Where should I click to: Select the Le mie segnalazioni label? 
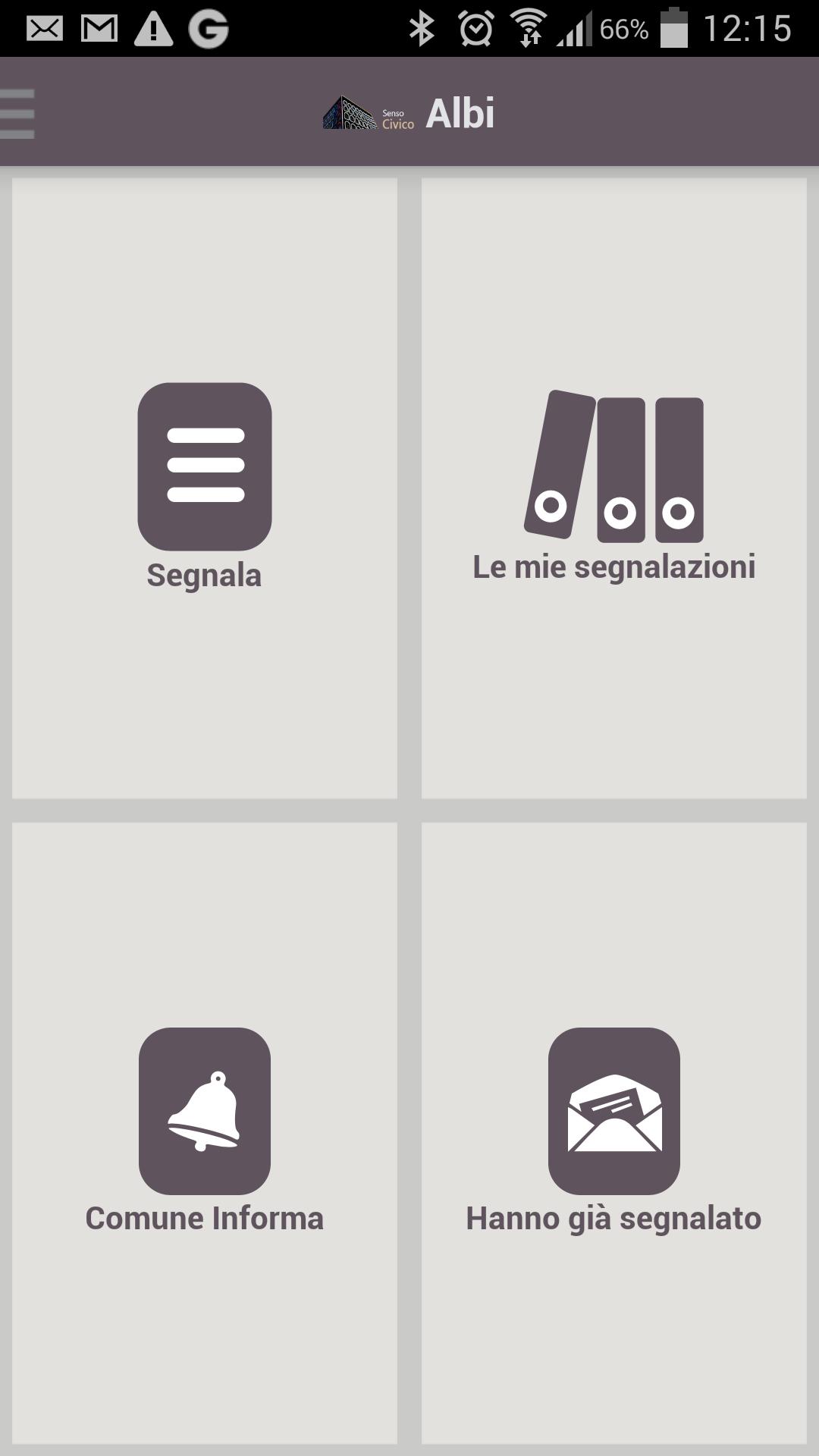pos(614,567)
